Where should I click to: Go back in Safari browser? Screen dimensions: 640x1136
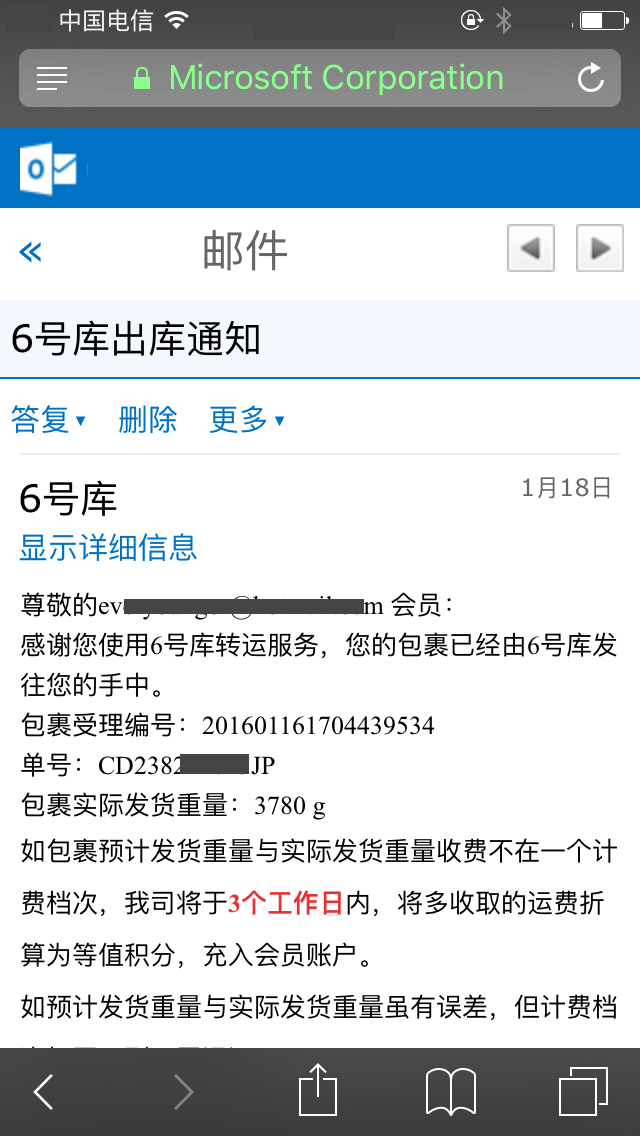pyautogui.click(x=44, y=1092)
